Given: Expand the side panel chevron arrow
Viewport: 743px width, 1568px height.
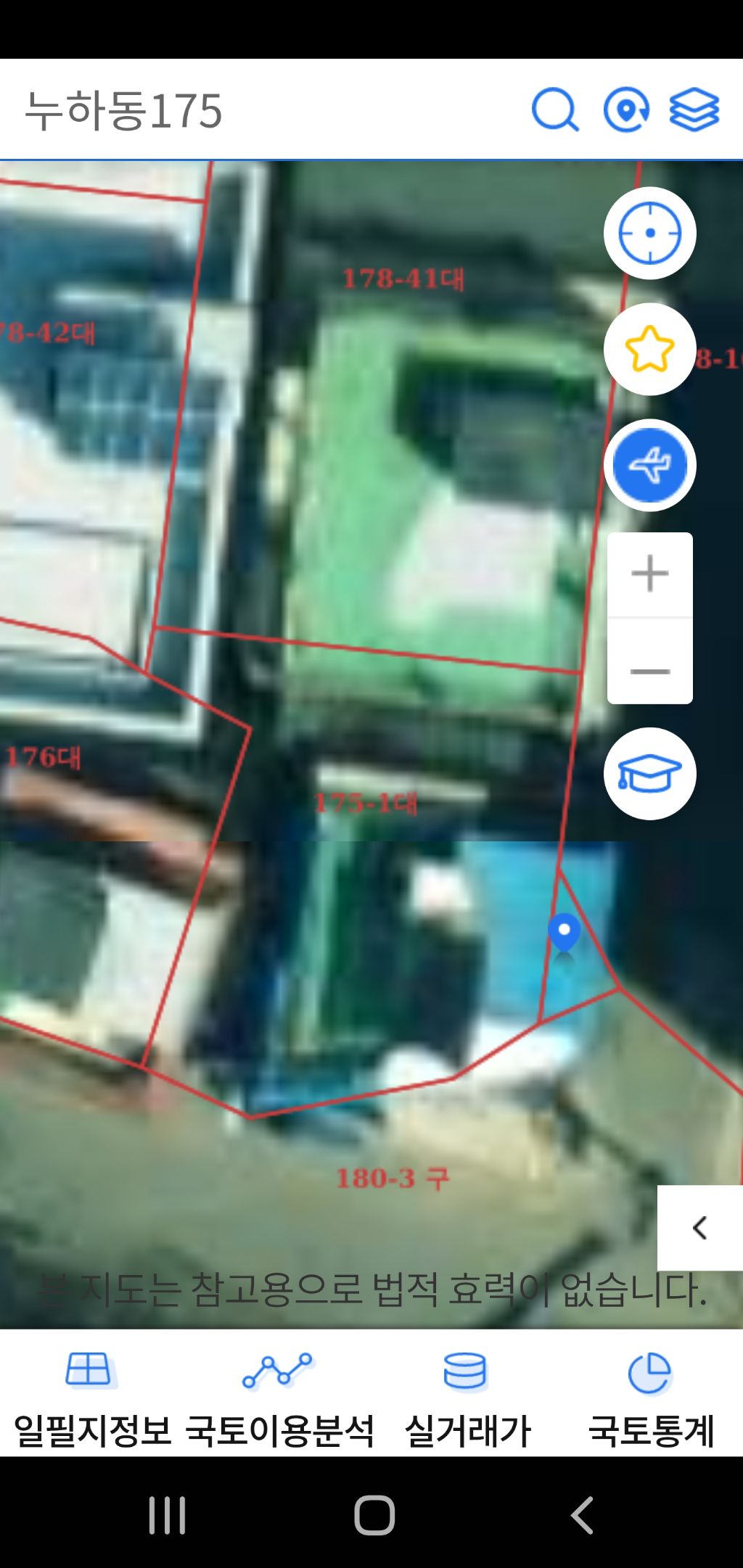Looking at the screenshot, I should (699, 1228).
